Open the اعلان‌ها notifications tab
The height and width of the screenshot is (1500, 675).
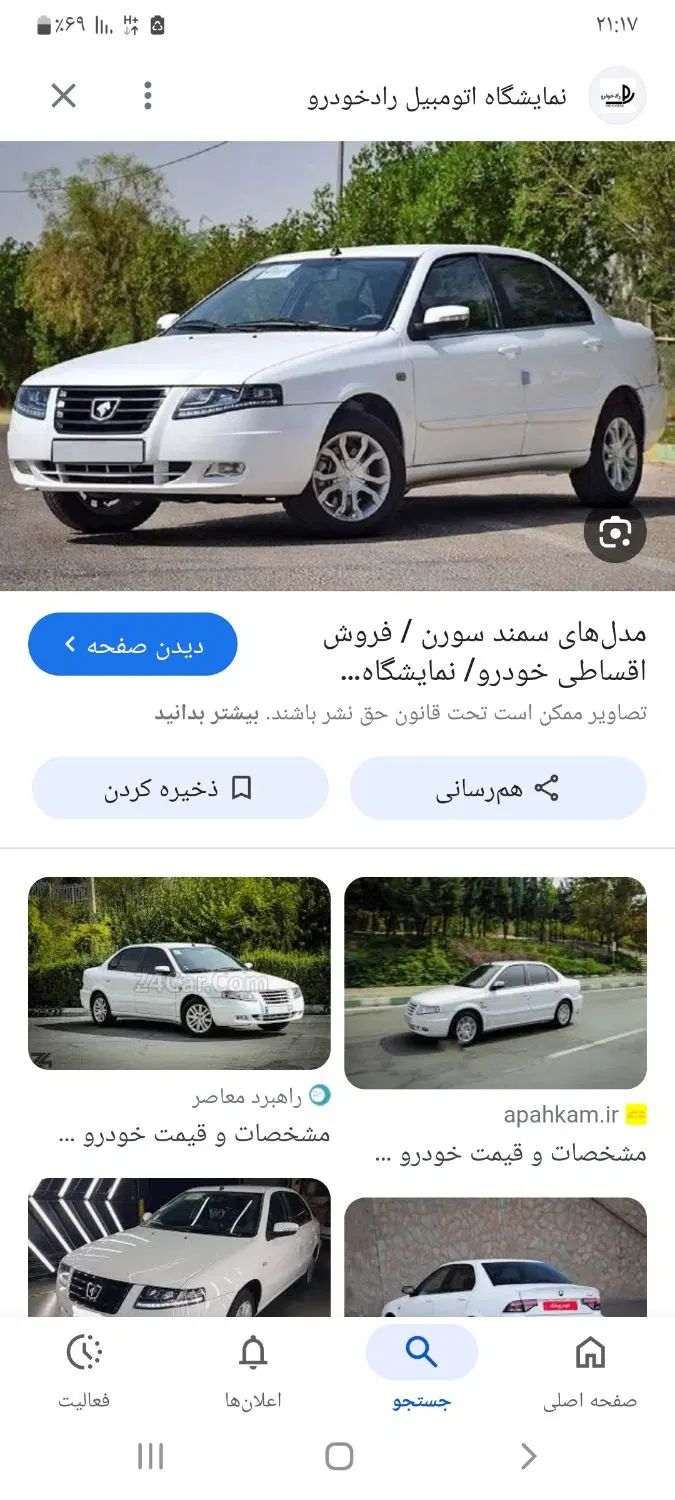[x=253, y=1370]
